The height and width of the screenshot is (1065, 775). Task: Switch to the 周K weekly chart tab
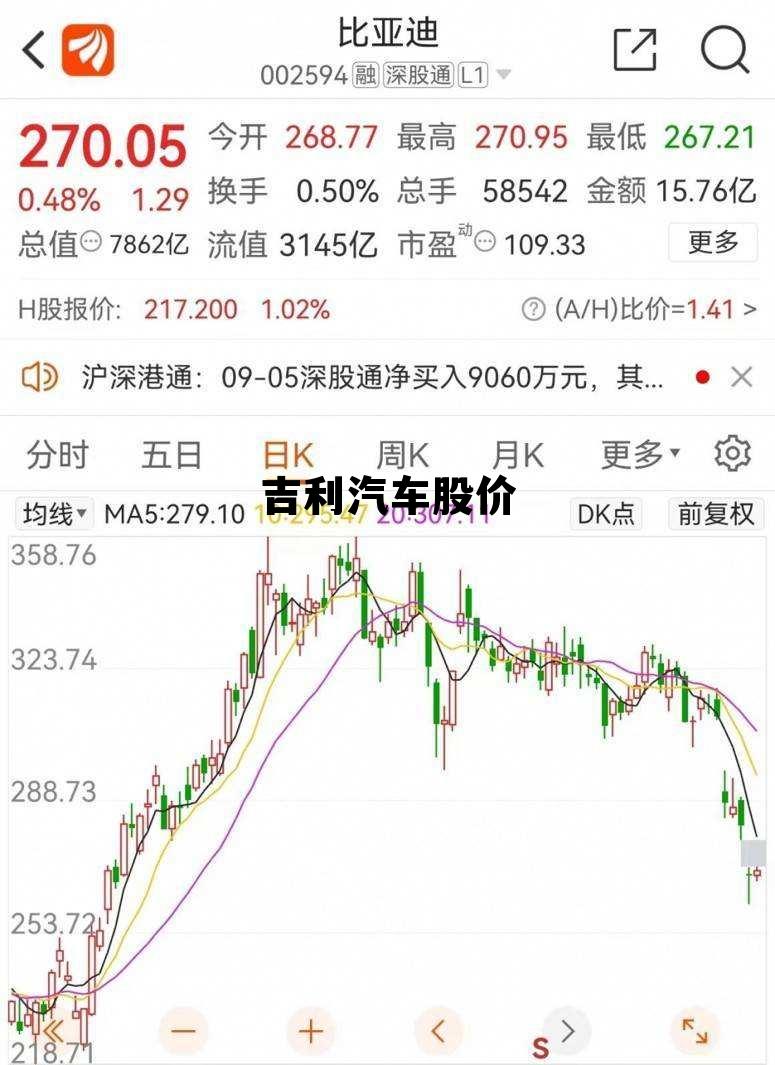point(405,453)
